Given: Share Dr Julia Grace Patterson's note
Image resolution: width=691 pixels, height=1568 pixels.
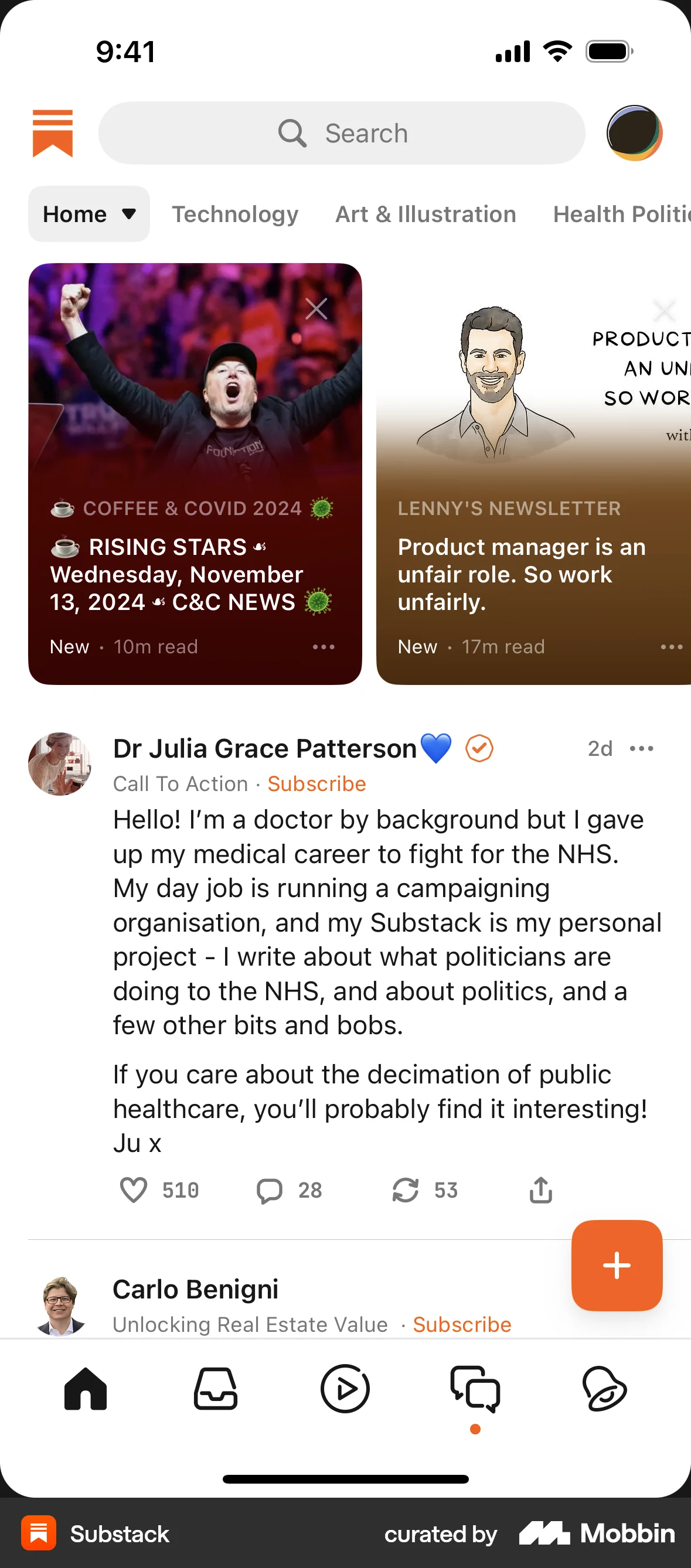Looking at the screenshot, I should click(540, 1190).
